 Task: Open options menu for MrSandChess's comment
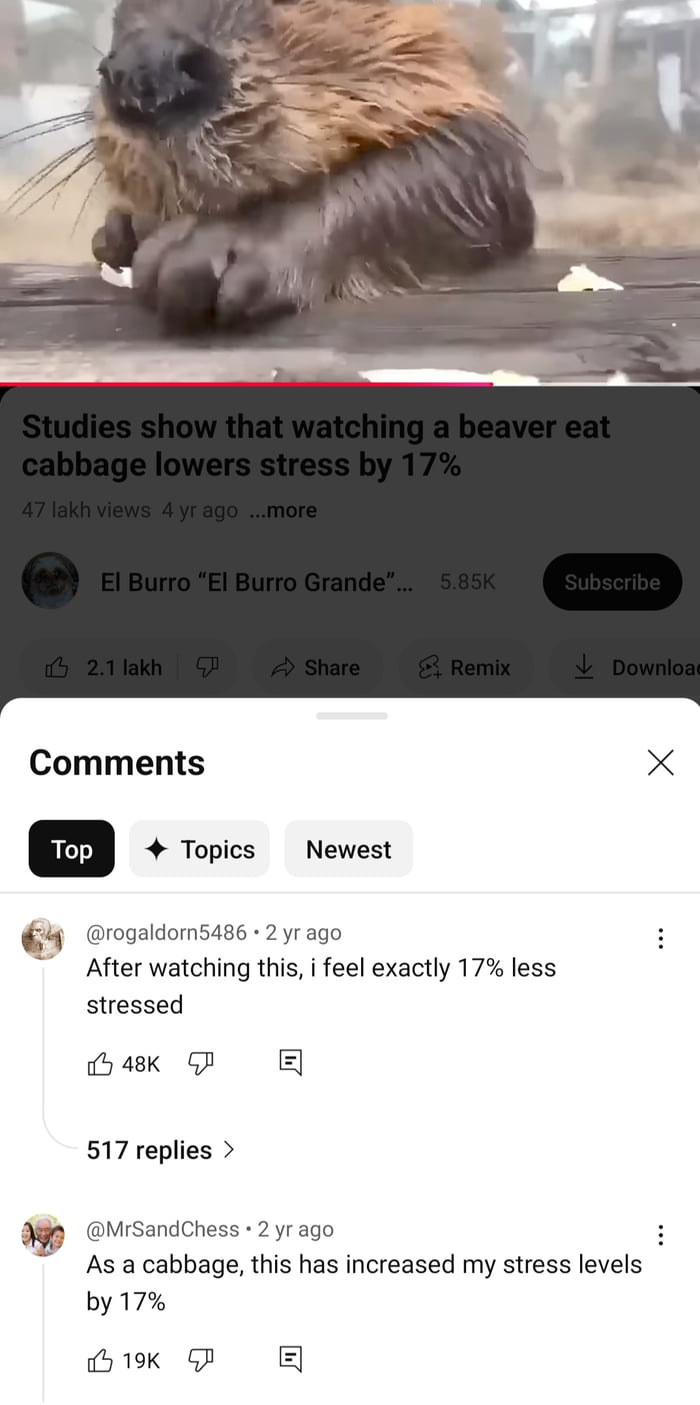[x=659, y=1235]
